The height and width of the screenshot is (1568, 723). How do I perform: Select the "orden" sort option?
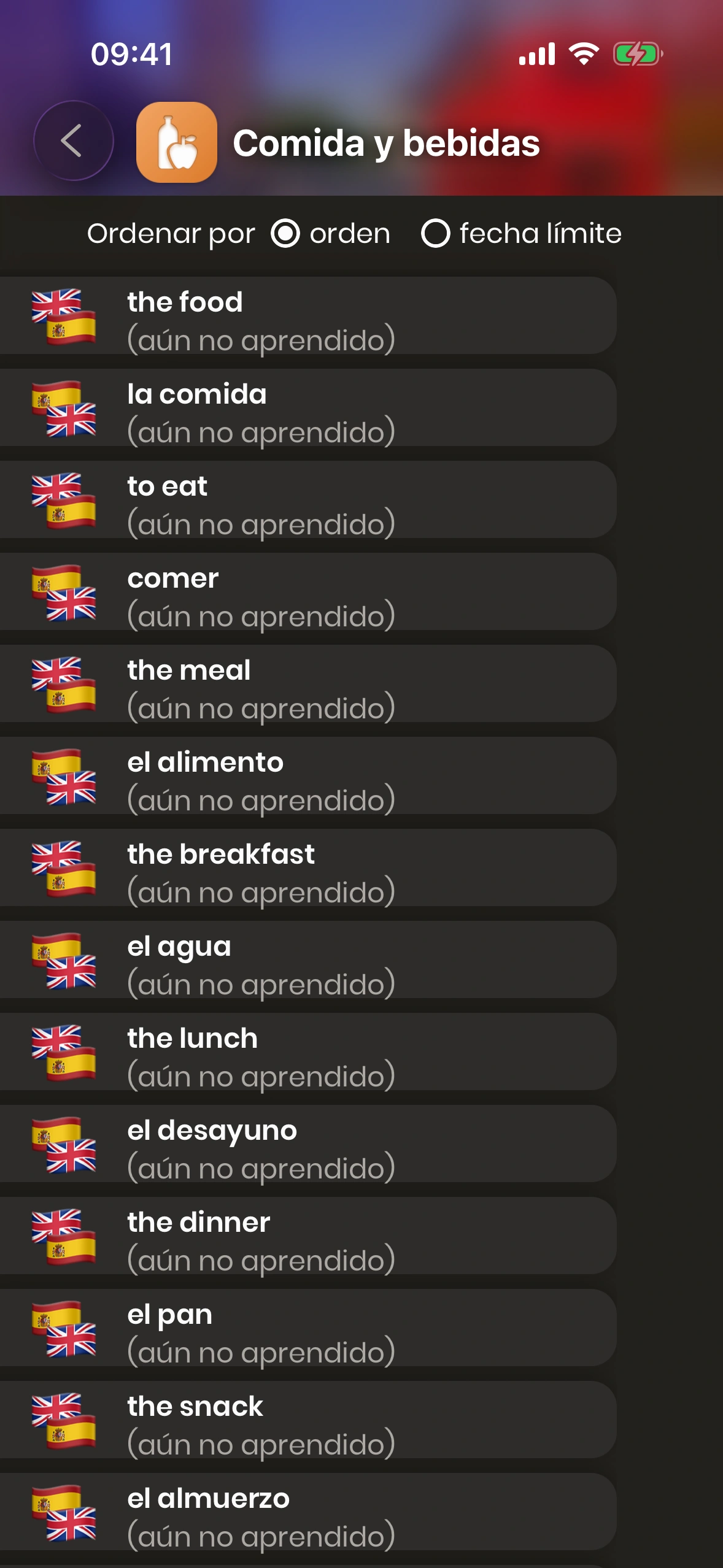pyautogui.click(x=286, y=234)
